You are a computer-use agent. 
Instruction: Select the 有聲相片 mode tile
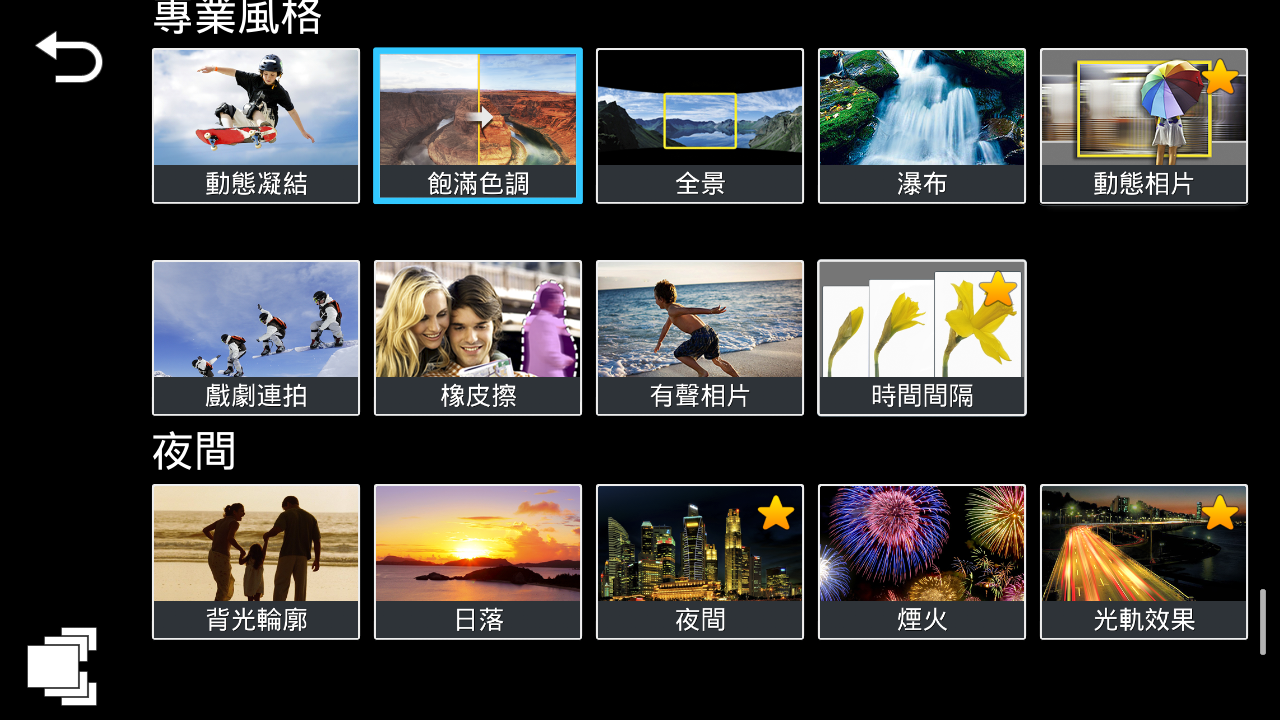tap(700, 338)
